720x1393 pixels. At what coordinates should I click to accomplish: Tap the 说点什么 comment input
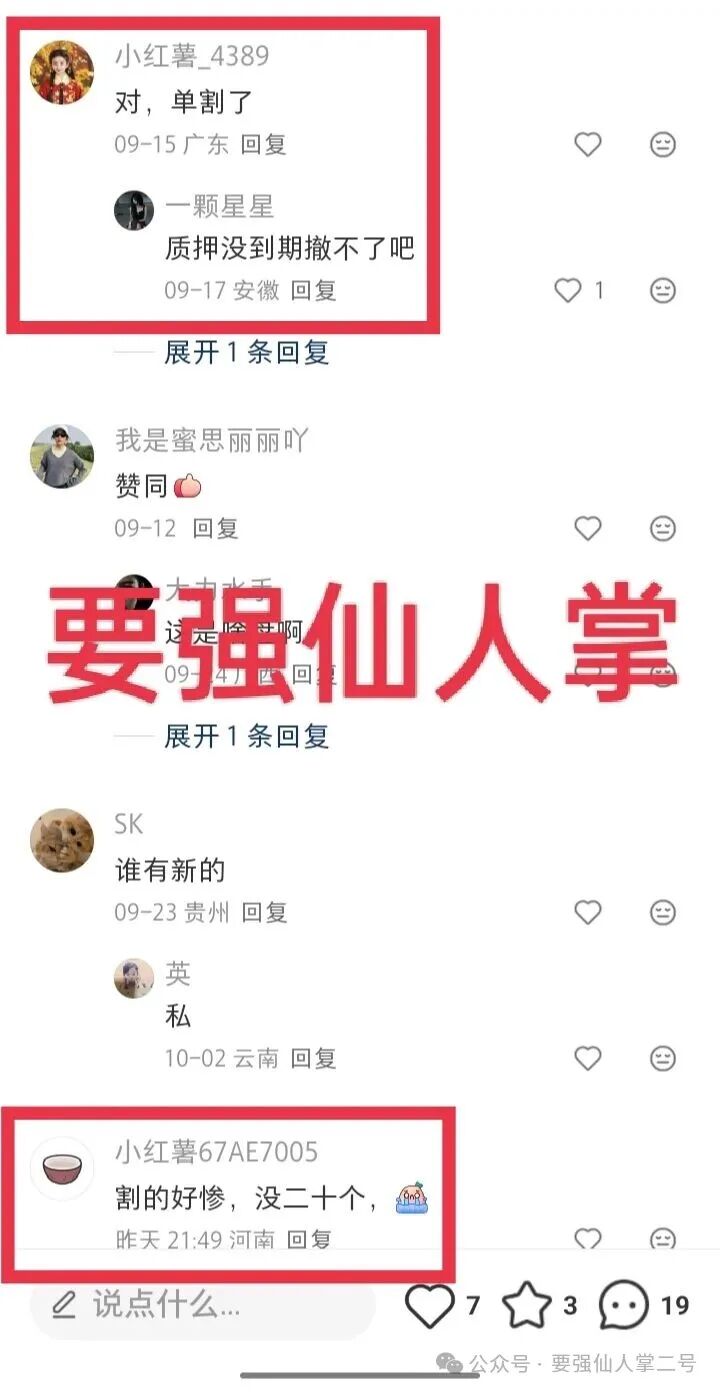(200, 1304)
